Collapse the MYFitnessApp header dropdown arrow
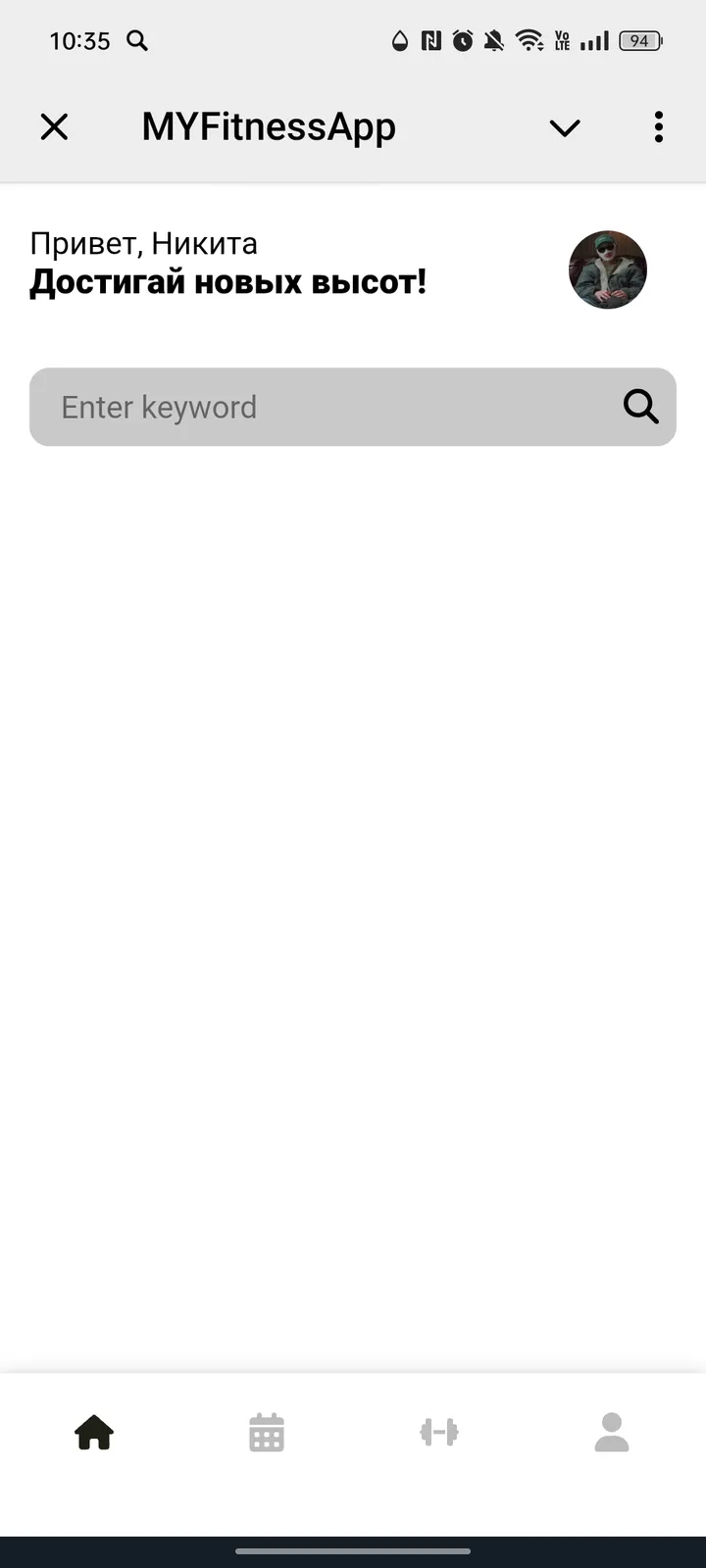The image size is (706, 1568). [565, 127]
